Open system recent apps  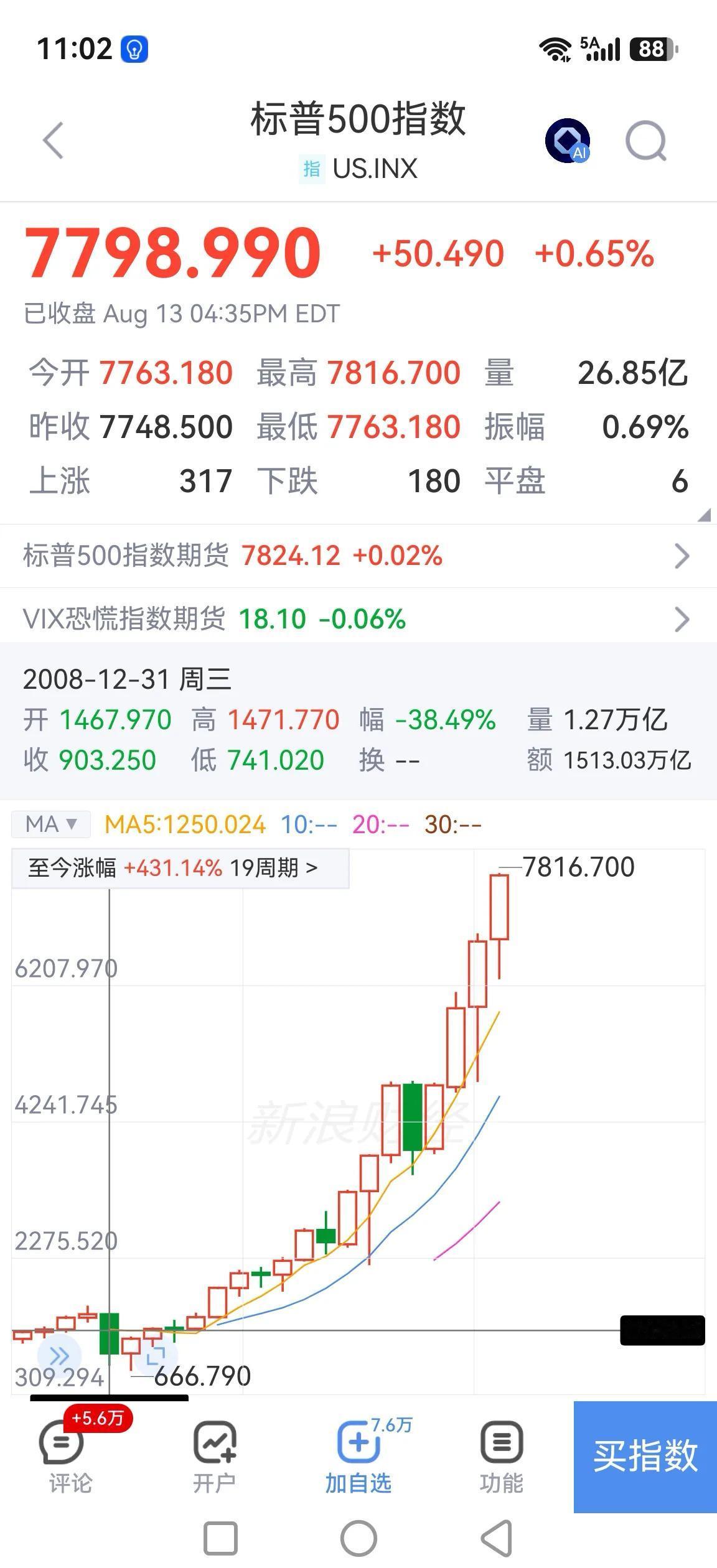(x=220, y=1538)
